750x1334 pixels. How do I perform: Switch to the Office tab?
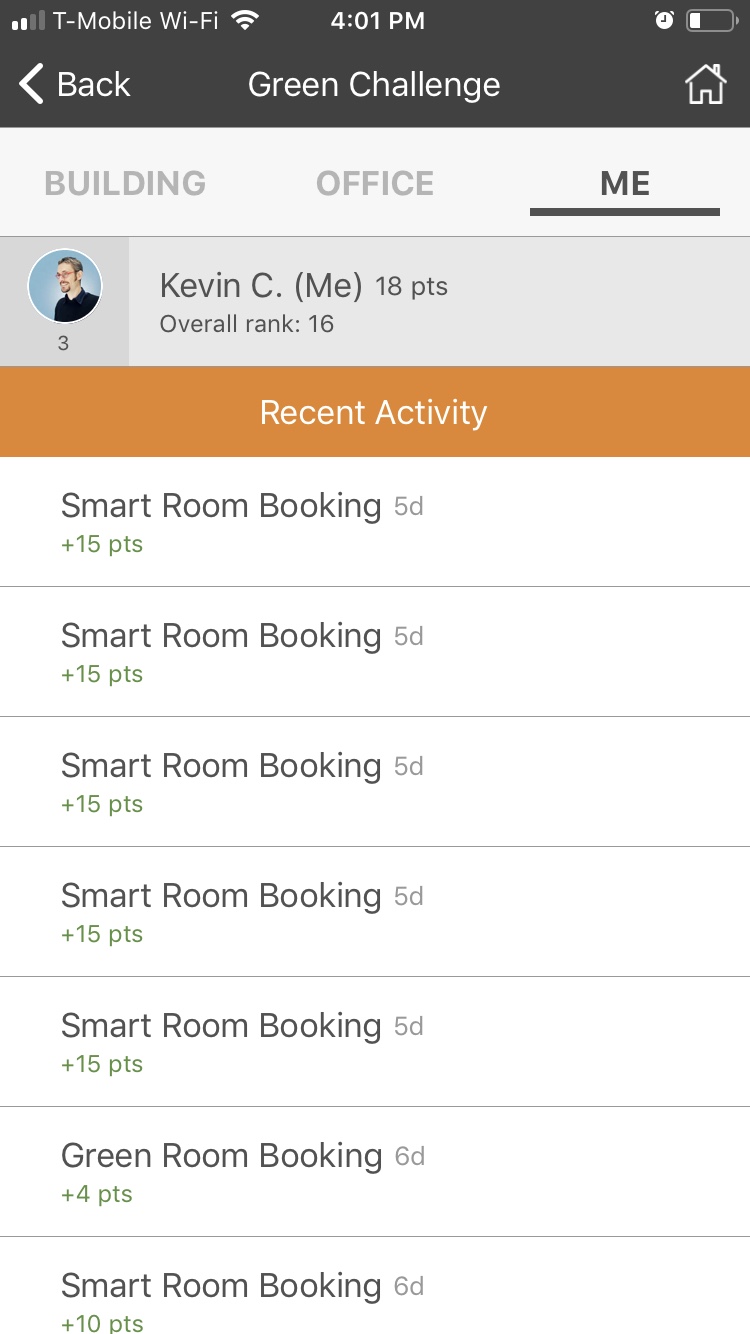pos(375,184)
